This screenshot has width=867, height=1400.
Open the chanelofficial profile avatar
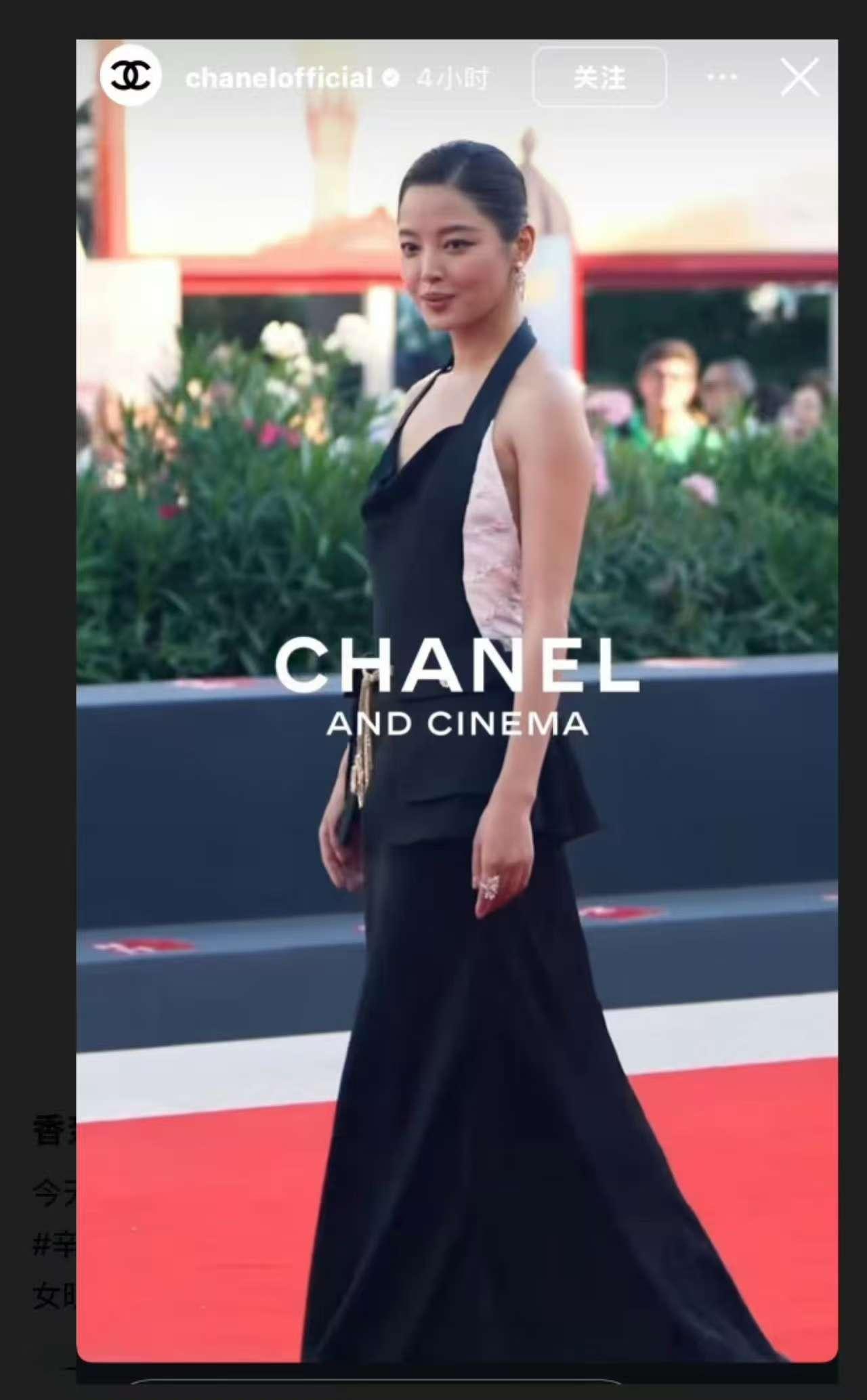click(131, 75)
